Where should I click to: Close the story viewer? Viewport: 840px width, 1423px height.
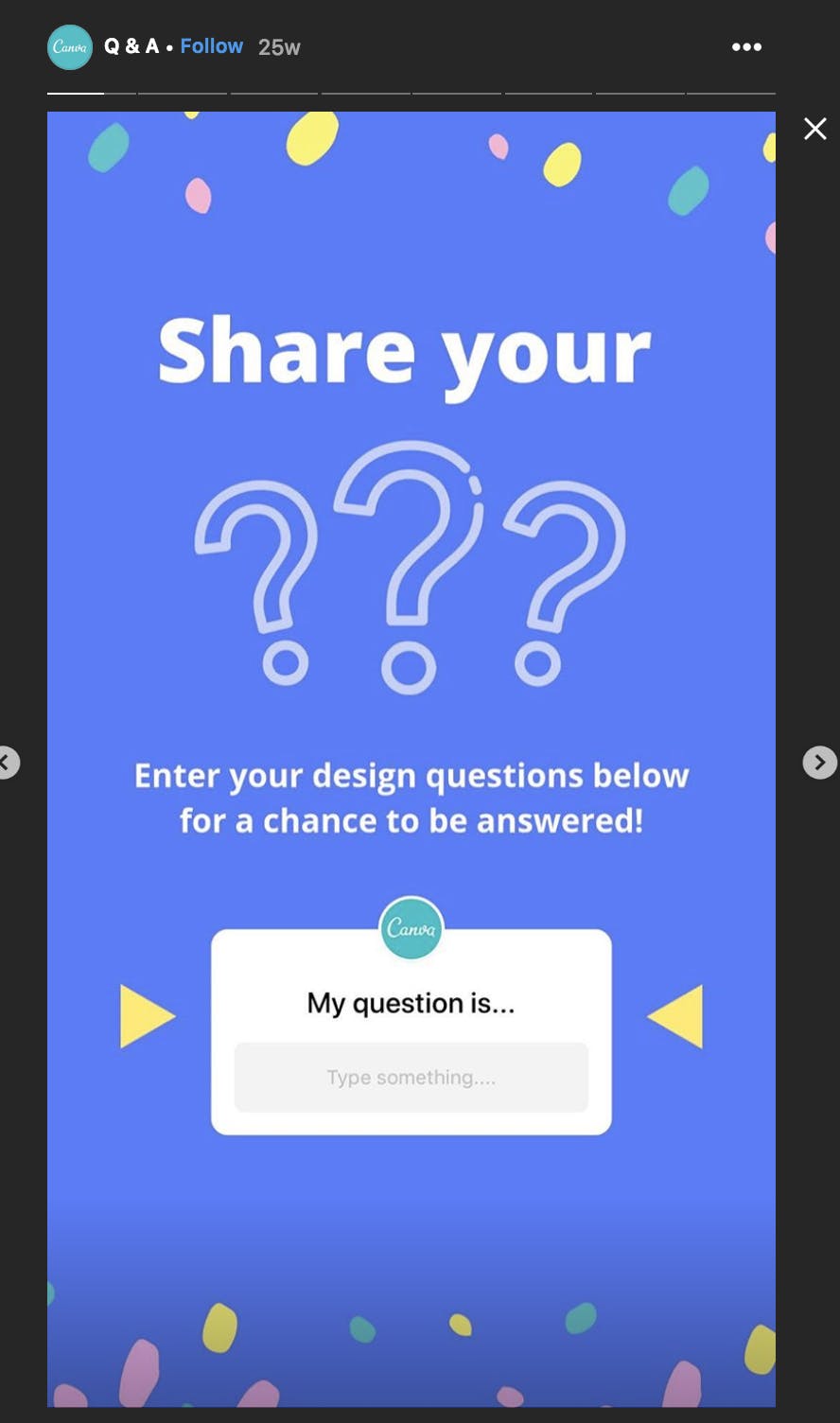coord(815,129)
